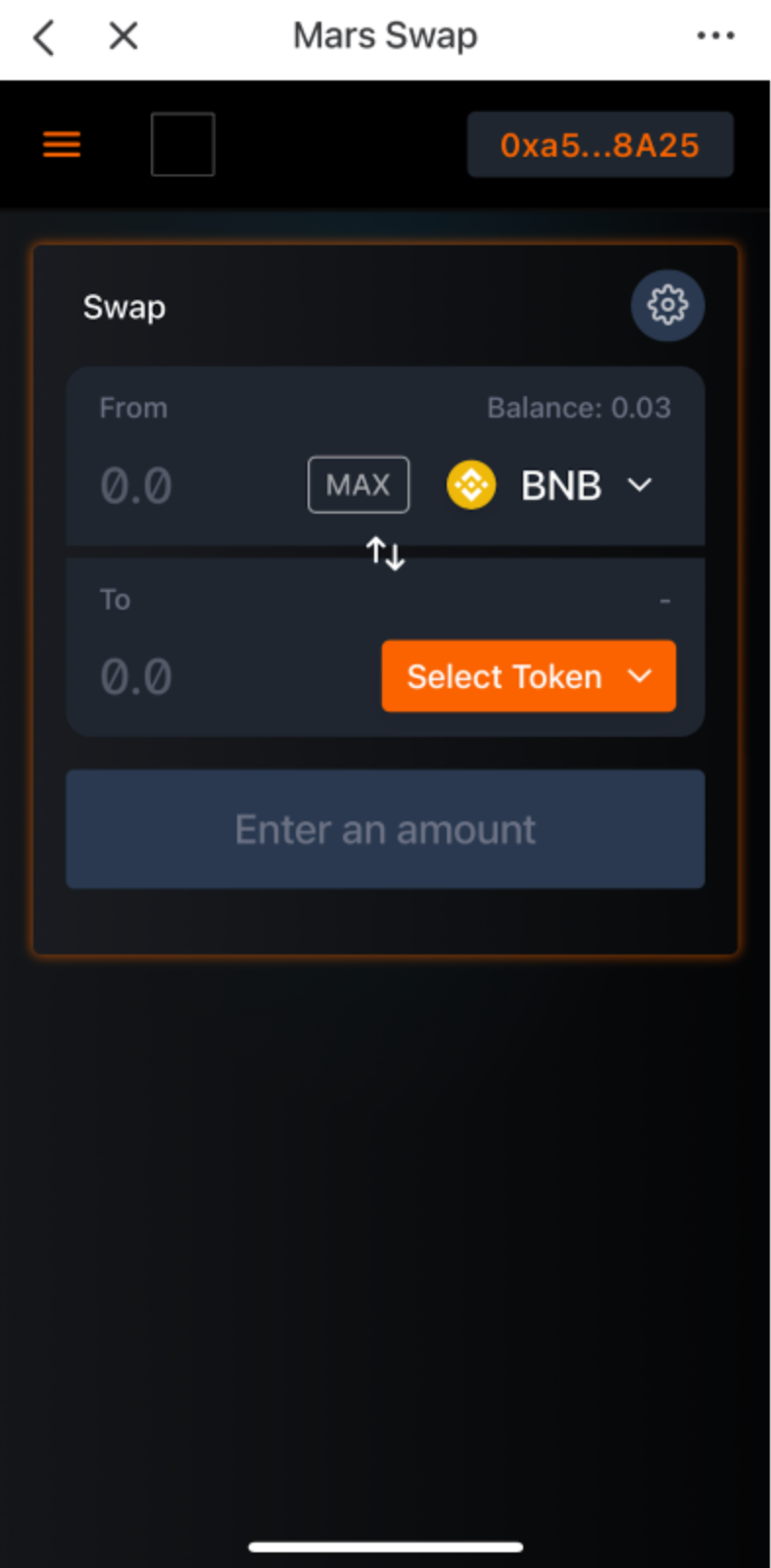
Task: Open swap settings gear
Action: 667,306
